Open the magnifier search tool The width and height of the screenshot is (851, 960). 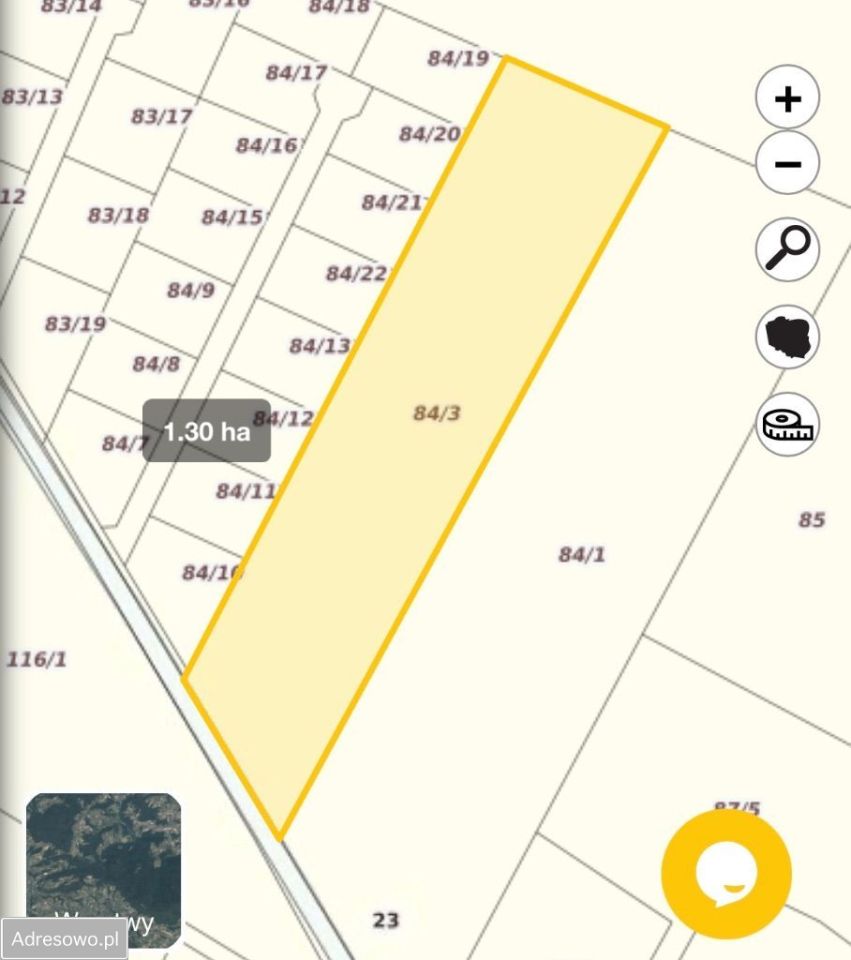click(x=788, y=249)
